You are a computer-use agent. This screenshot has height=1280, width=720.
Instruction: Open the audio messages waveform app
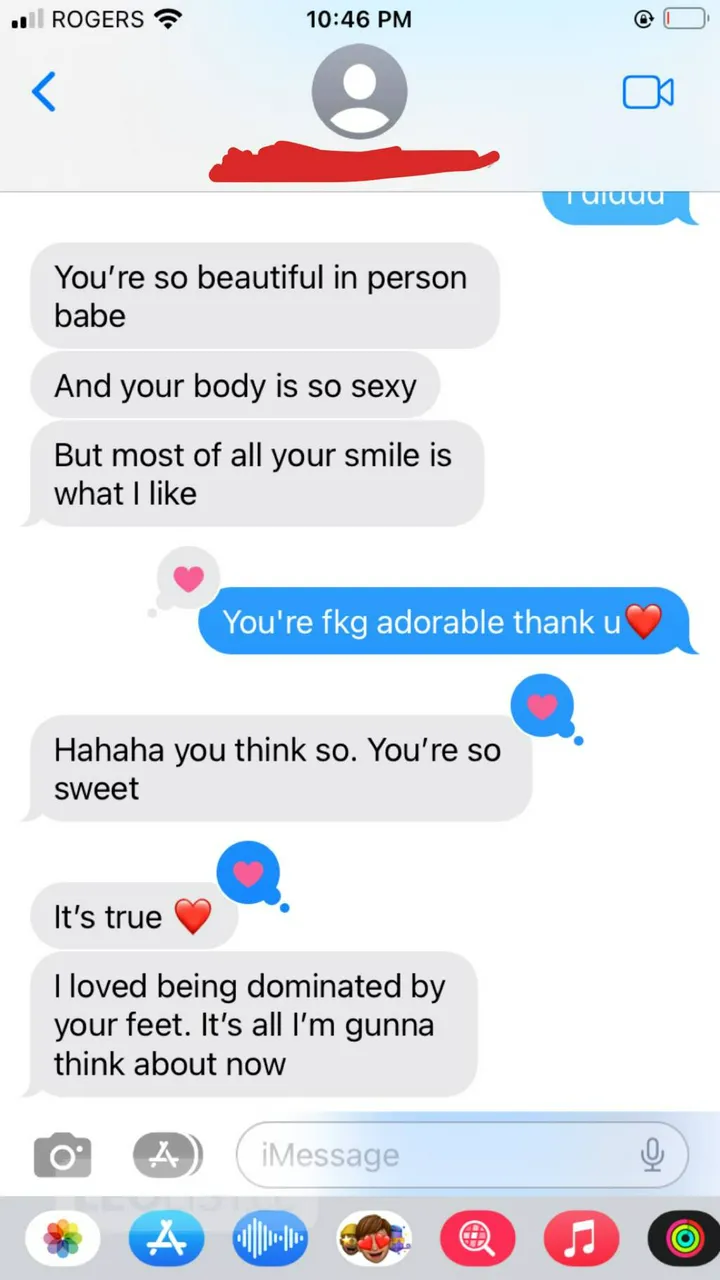click(270, 1240)
